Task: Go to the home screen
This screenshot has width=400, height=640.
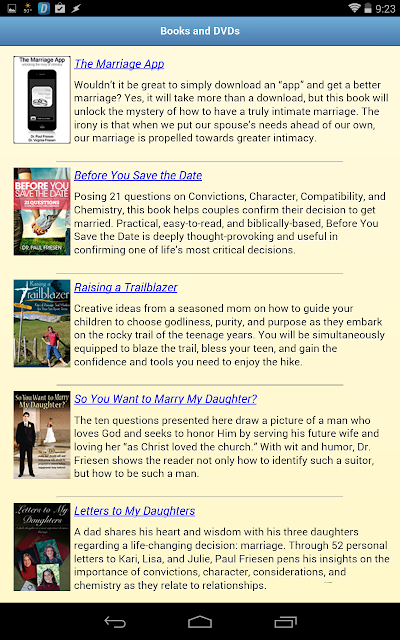Action: coord(200,622)
